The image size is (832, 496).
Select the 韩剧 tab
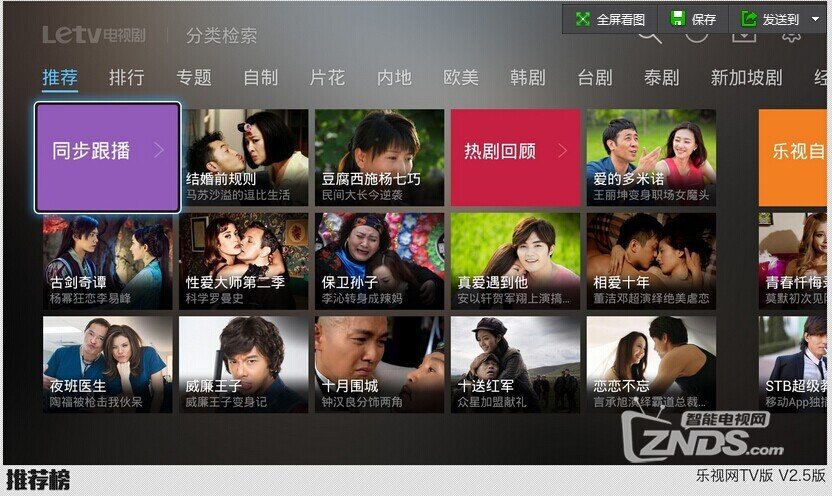(527, 77)
